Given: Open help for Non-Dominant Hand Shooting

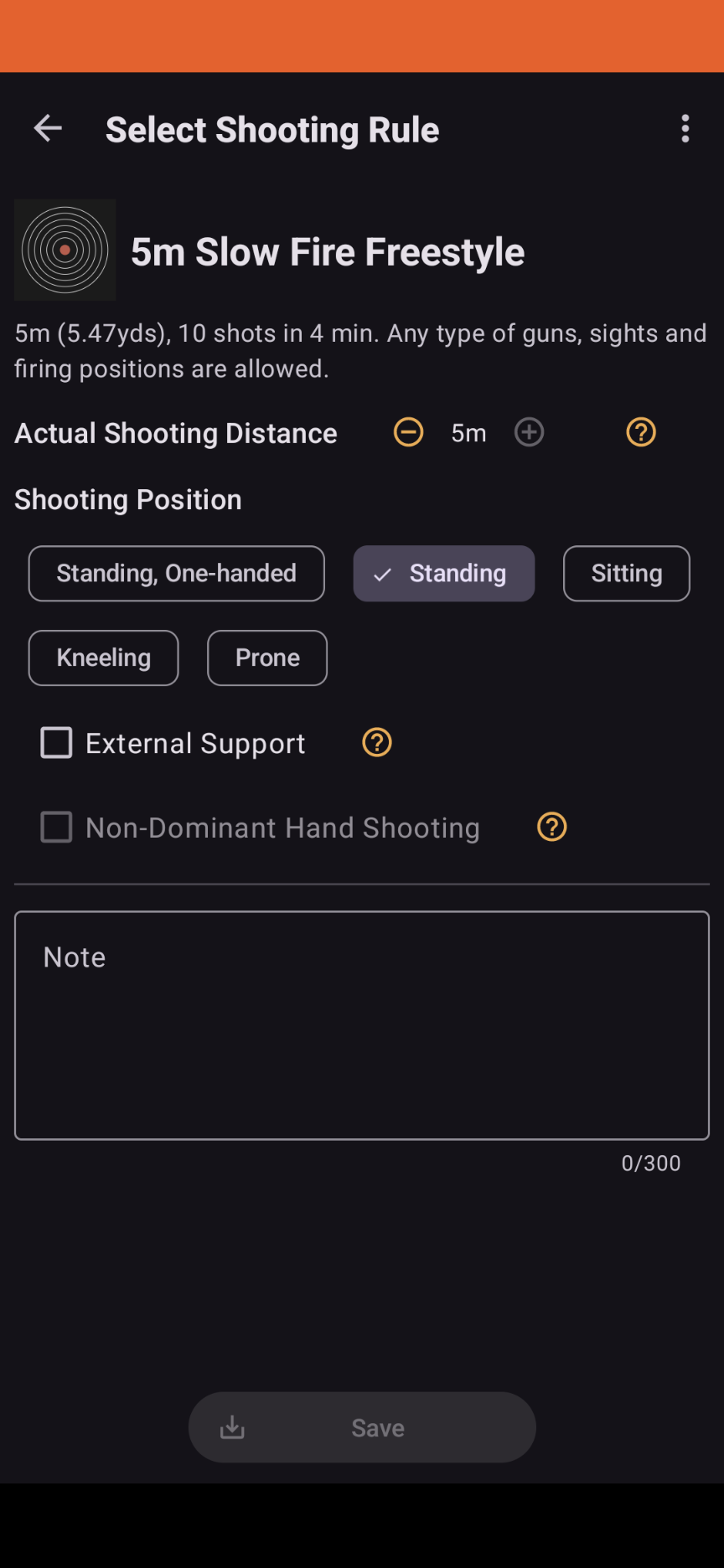Looking at the screenshot, I should (551, 828).
